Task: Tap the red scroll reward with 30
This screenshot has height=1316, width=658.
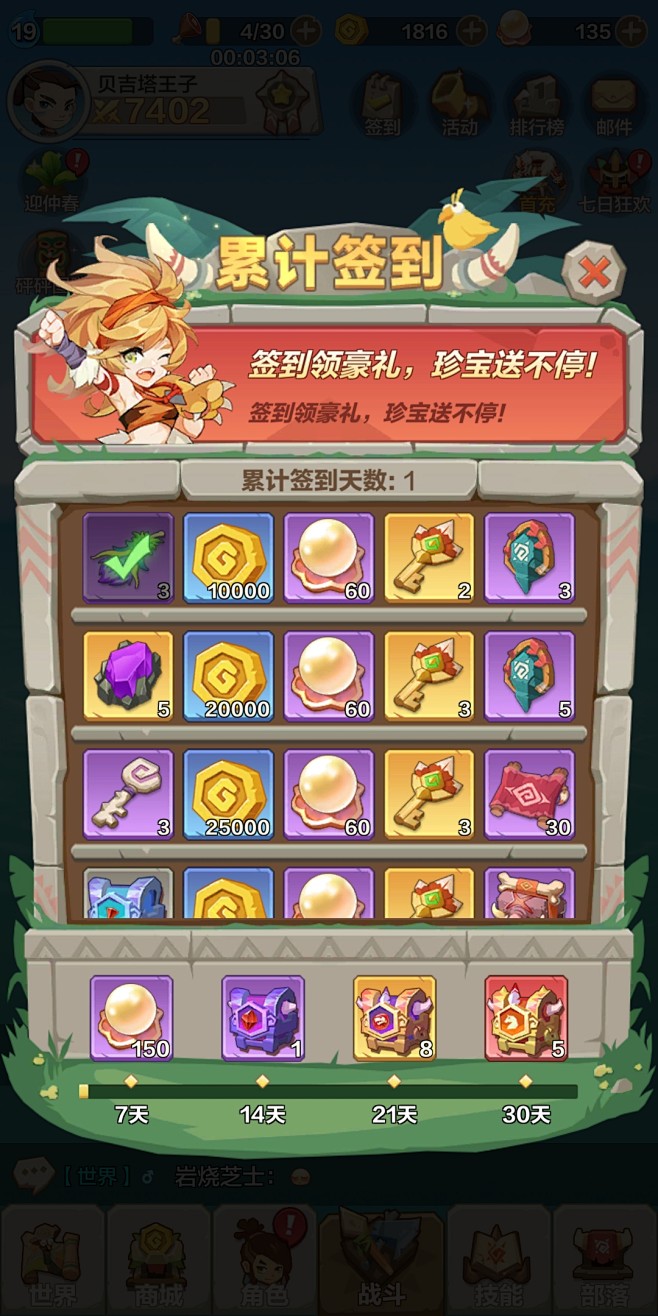Action: click(530, 794)
